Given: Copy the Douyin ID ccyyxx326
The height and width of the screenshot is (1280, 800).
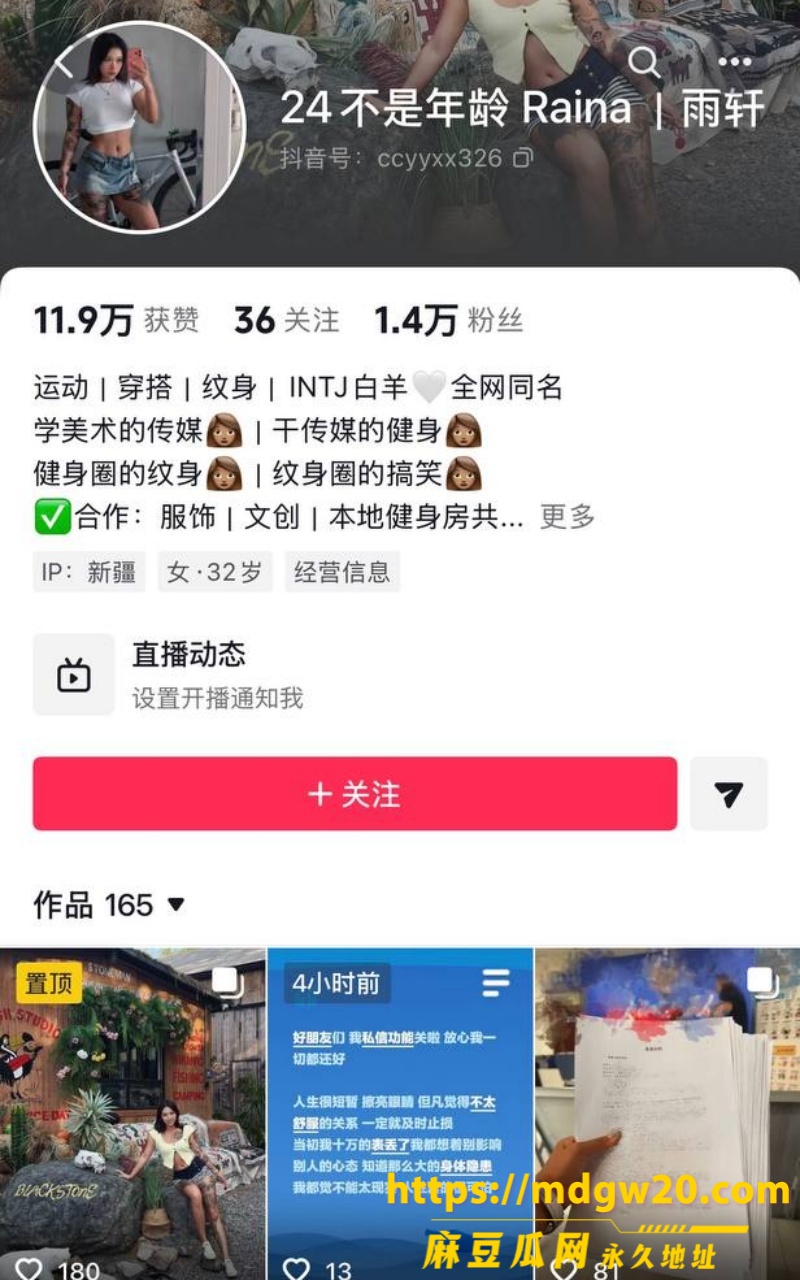Looking at the screenshot, I should [523, 158].
